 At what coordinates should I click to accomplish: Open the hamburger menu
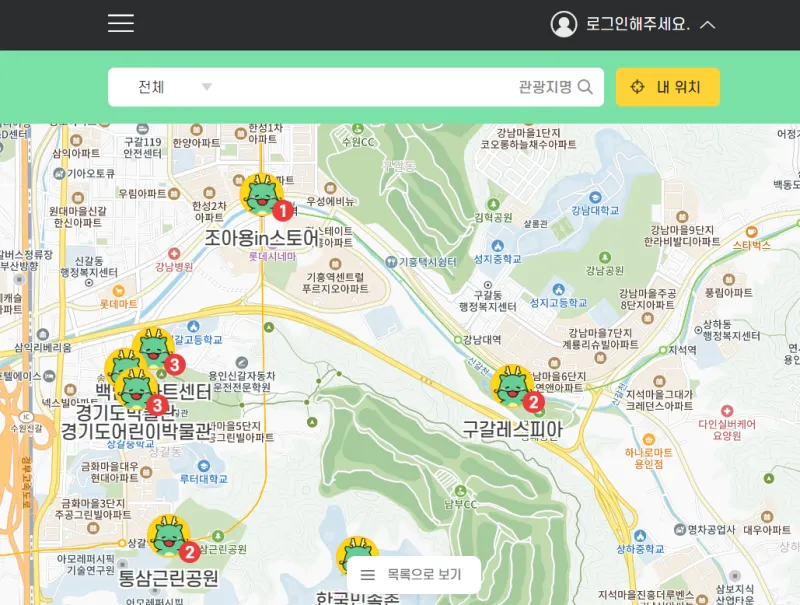click(121, 24)
